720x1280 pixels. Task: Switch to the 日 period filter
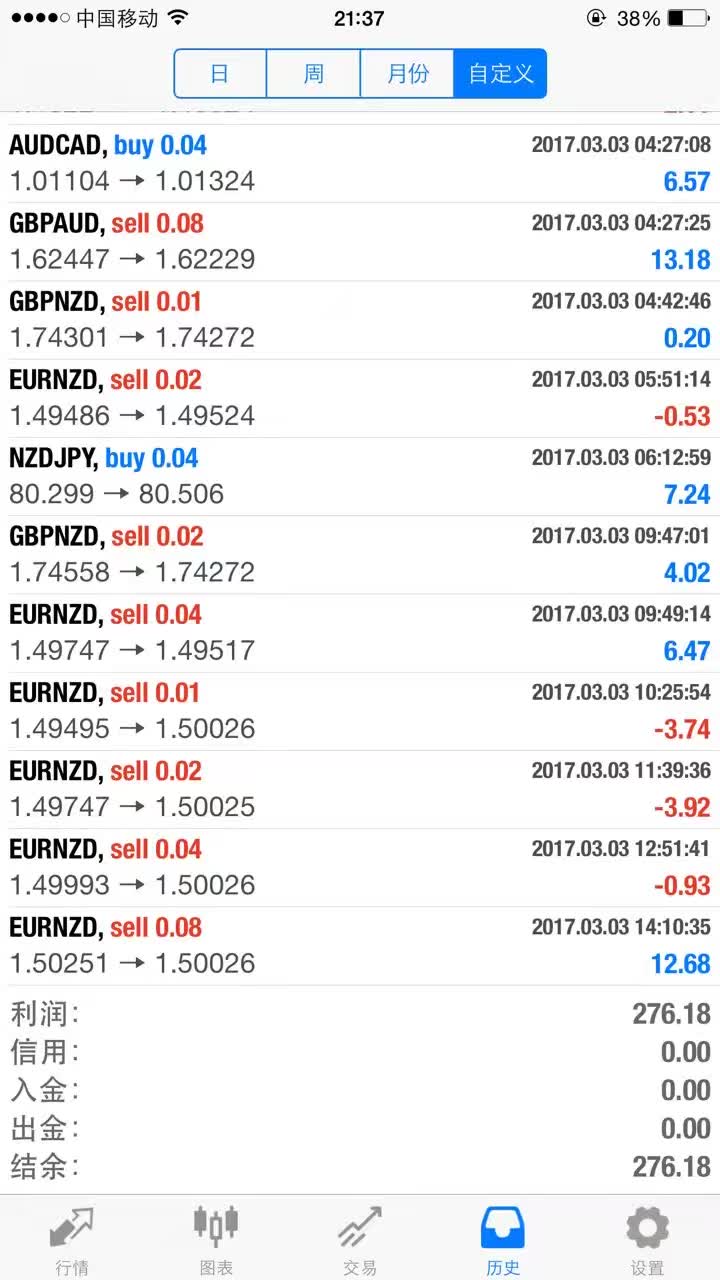click(x=220, y=74)
